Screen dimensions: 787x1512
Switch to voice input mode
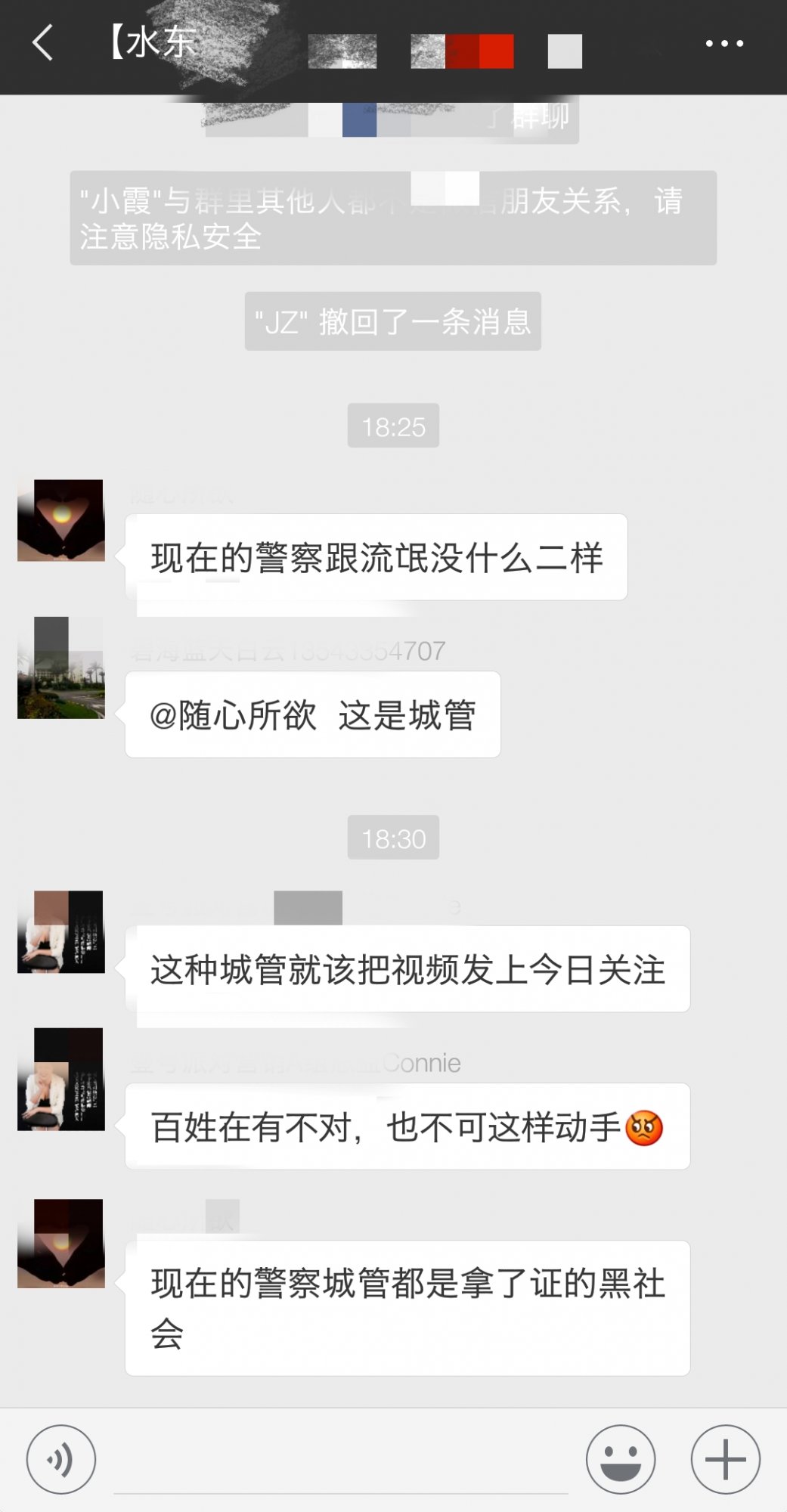[60, 1458]
